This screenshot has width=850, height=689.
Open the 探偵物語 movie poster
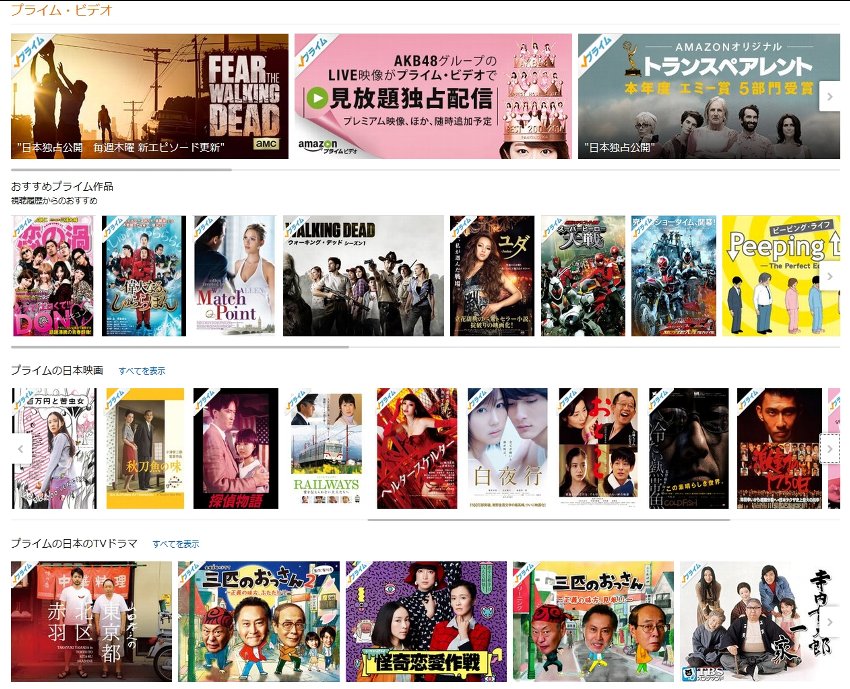click(235, 449)
